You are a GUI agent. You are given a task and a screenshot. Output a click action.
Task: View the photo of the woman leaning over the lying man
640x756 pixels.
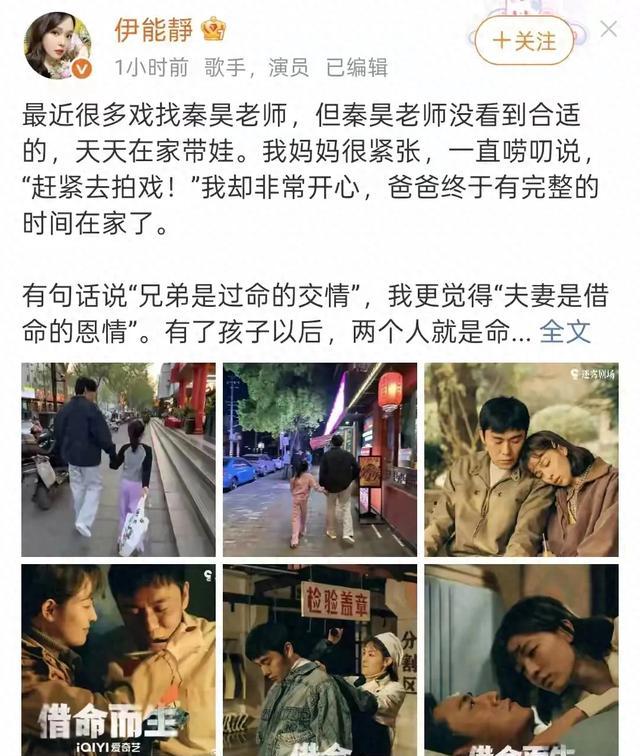point(521,660)
